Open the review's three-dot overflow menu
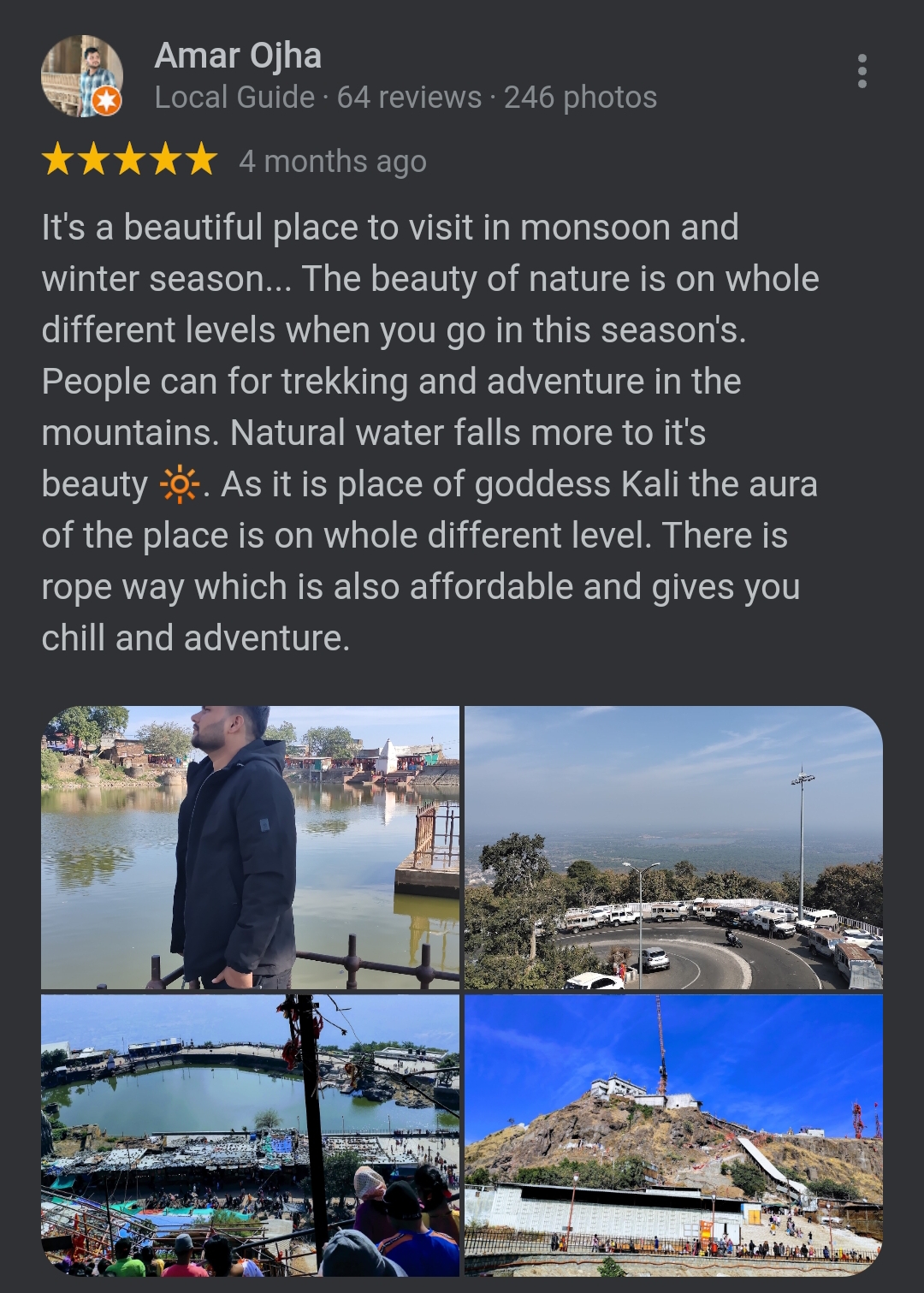924x1293 pixels. [862, 71]
